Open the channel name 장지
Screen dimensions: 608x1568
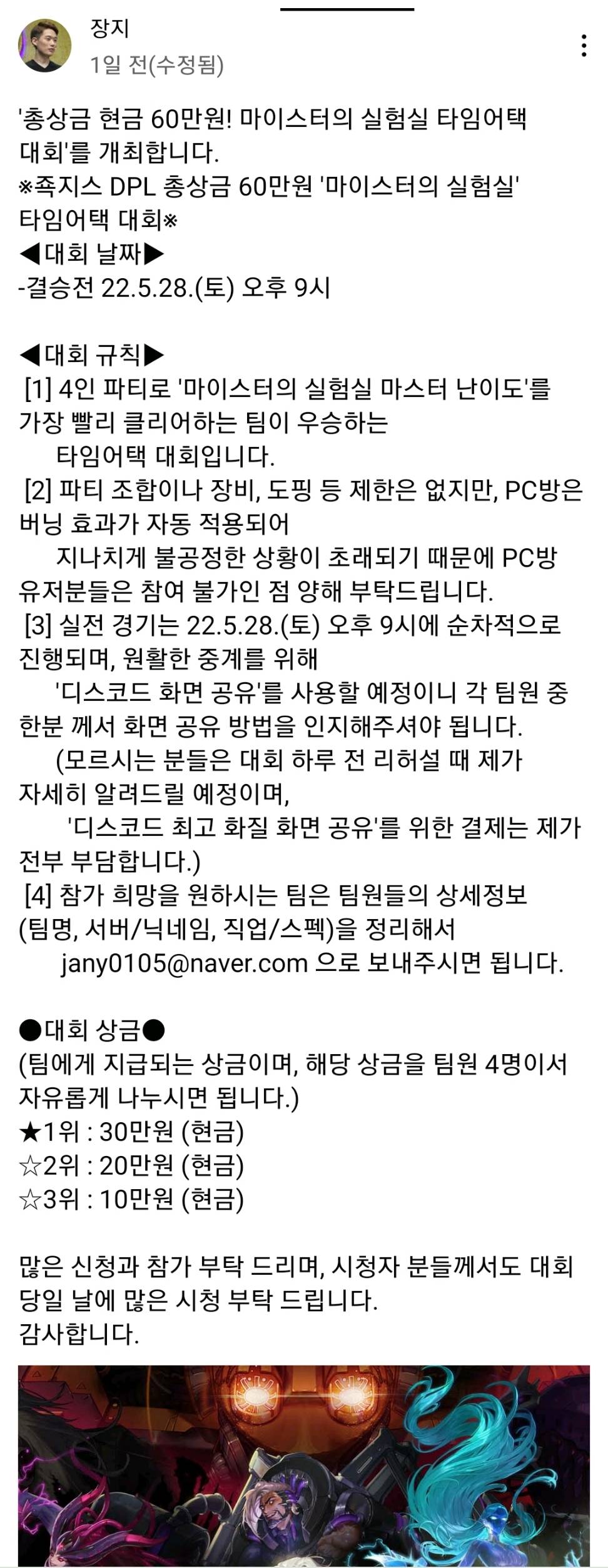click(110, 29)
